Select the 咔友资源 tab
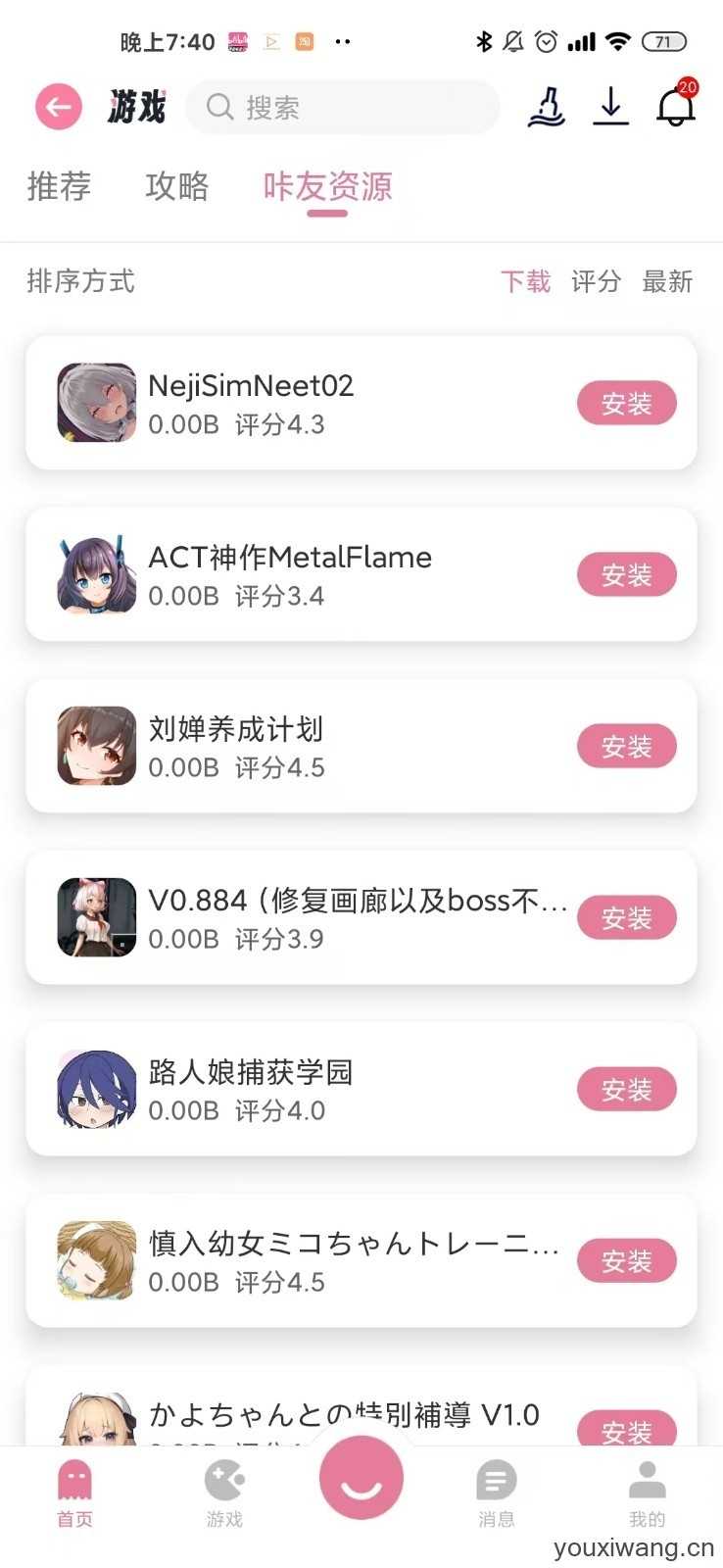The width and height of the screenshot is (723, 1568). click(327, 185)
